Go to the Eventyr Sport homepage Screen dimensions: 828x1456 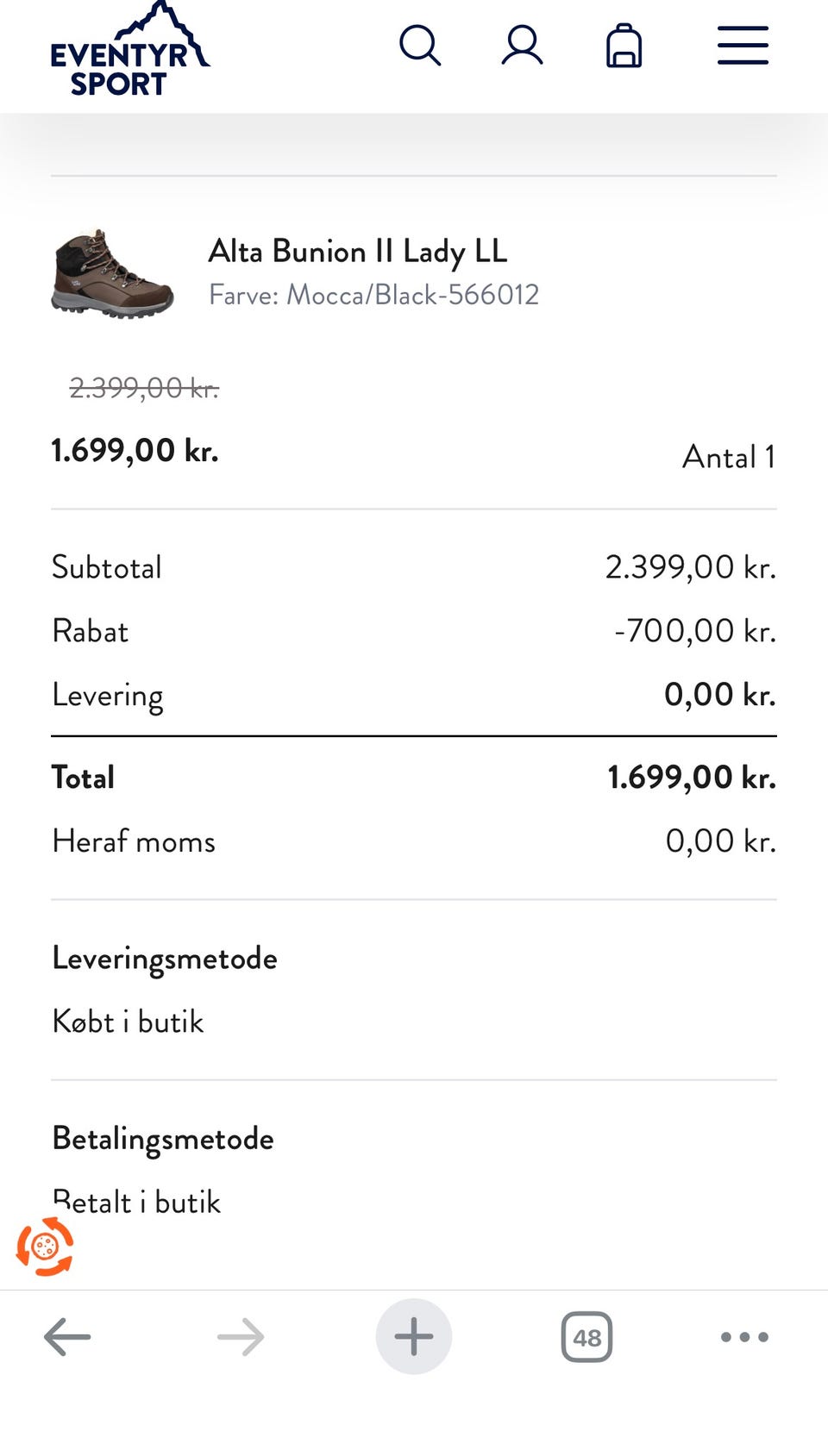pyautogui.click(x=129, y=52)
